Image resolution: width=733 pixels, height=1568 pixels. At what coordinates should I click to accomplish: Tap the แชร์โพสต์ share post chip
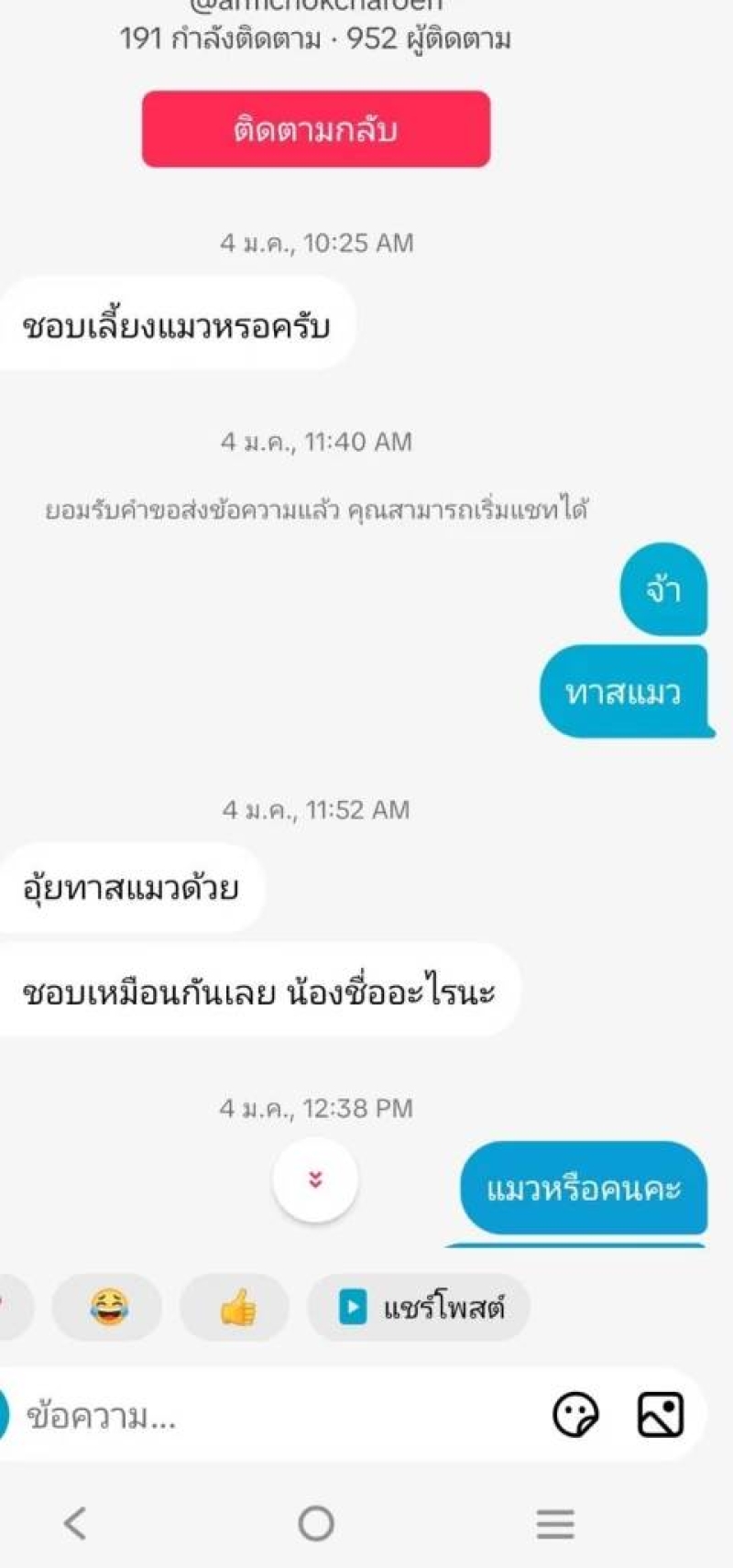pyautogui.click(x=420, y=1307)
